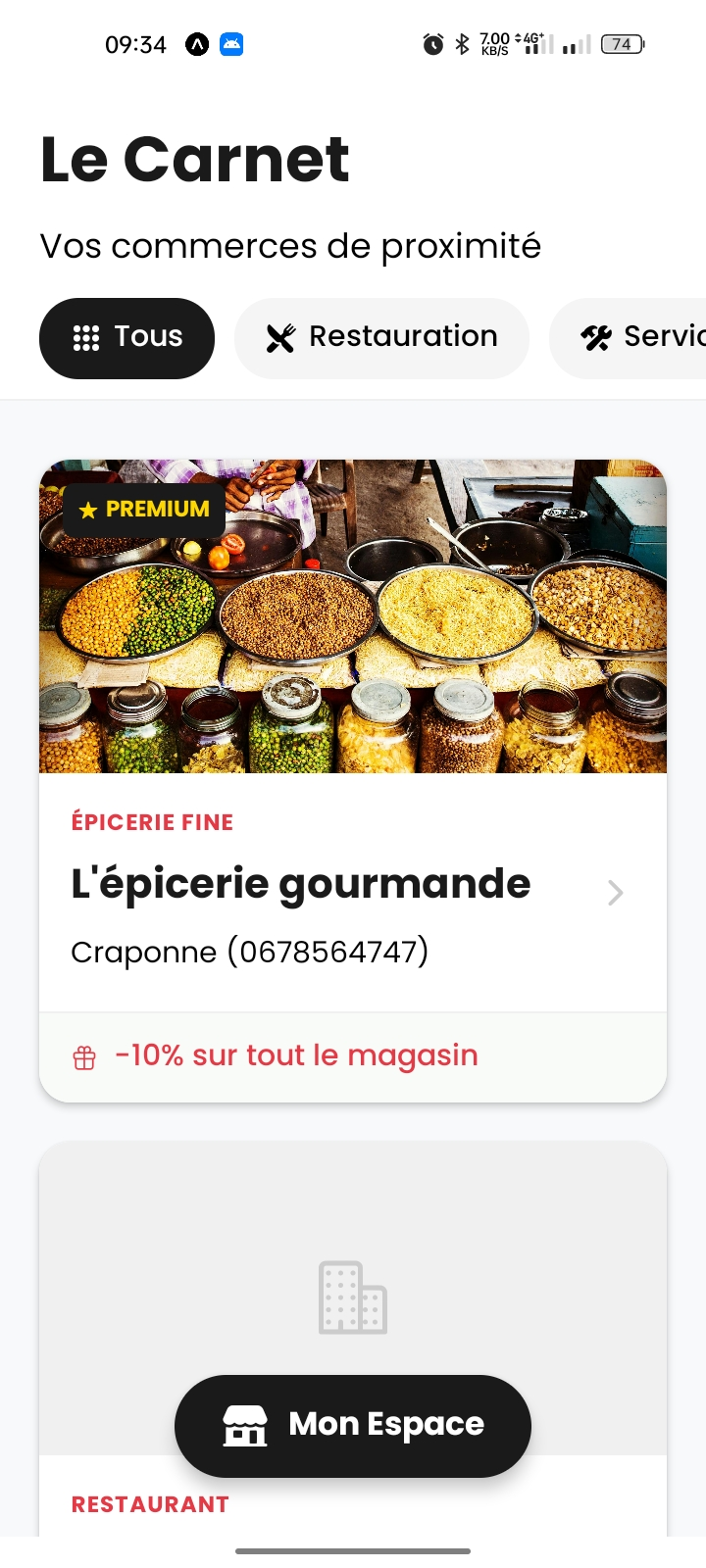Tap the alarm clock icon in the status bar
Image resolution: width=706 pixels, height=1568 pixels.
pos(432,43)
